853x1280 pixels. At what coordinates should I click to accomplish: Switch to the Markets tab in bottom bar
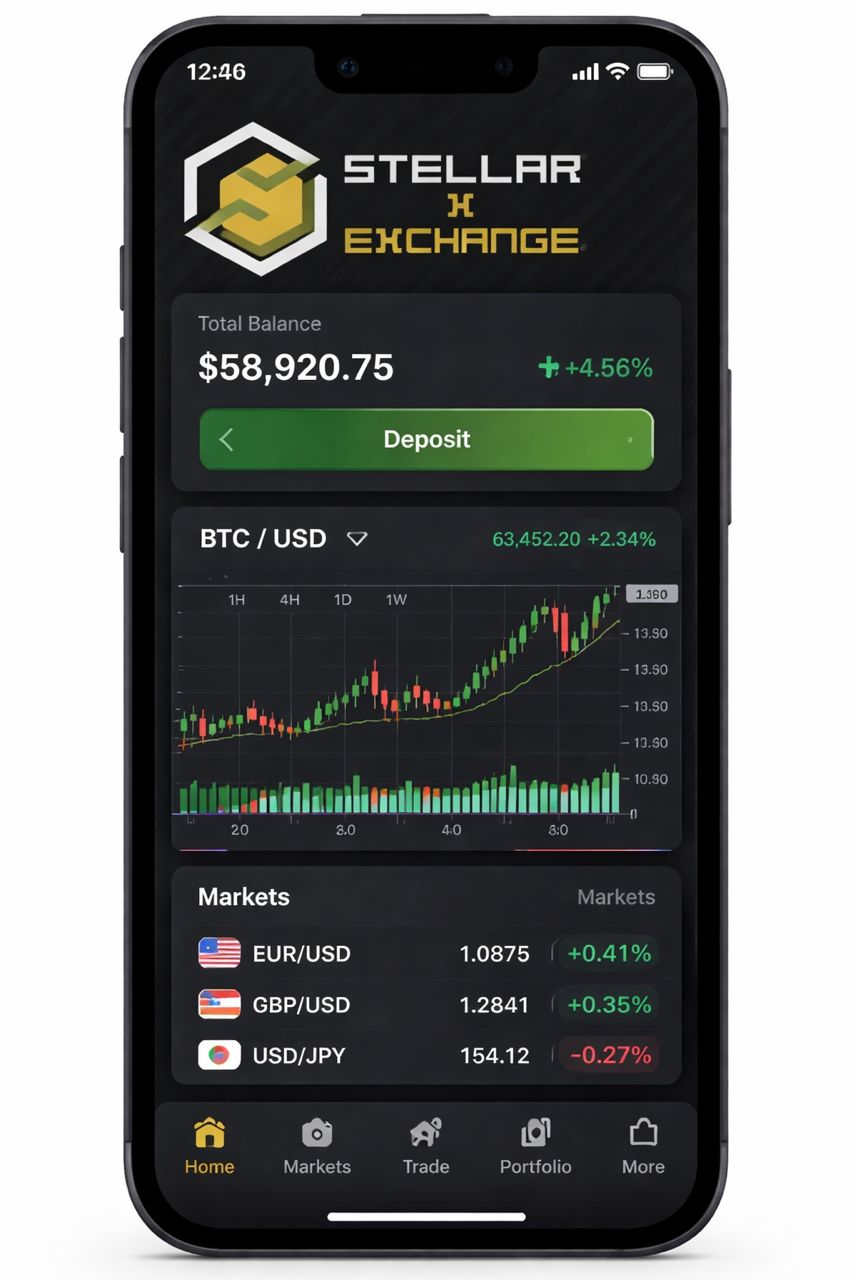click(317, 1146)
